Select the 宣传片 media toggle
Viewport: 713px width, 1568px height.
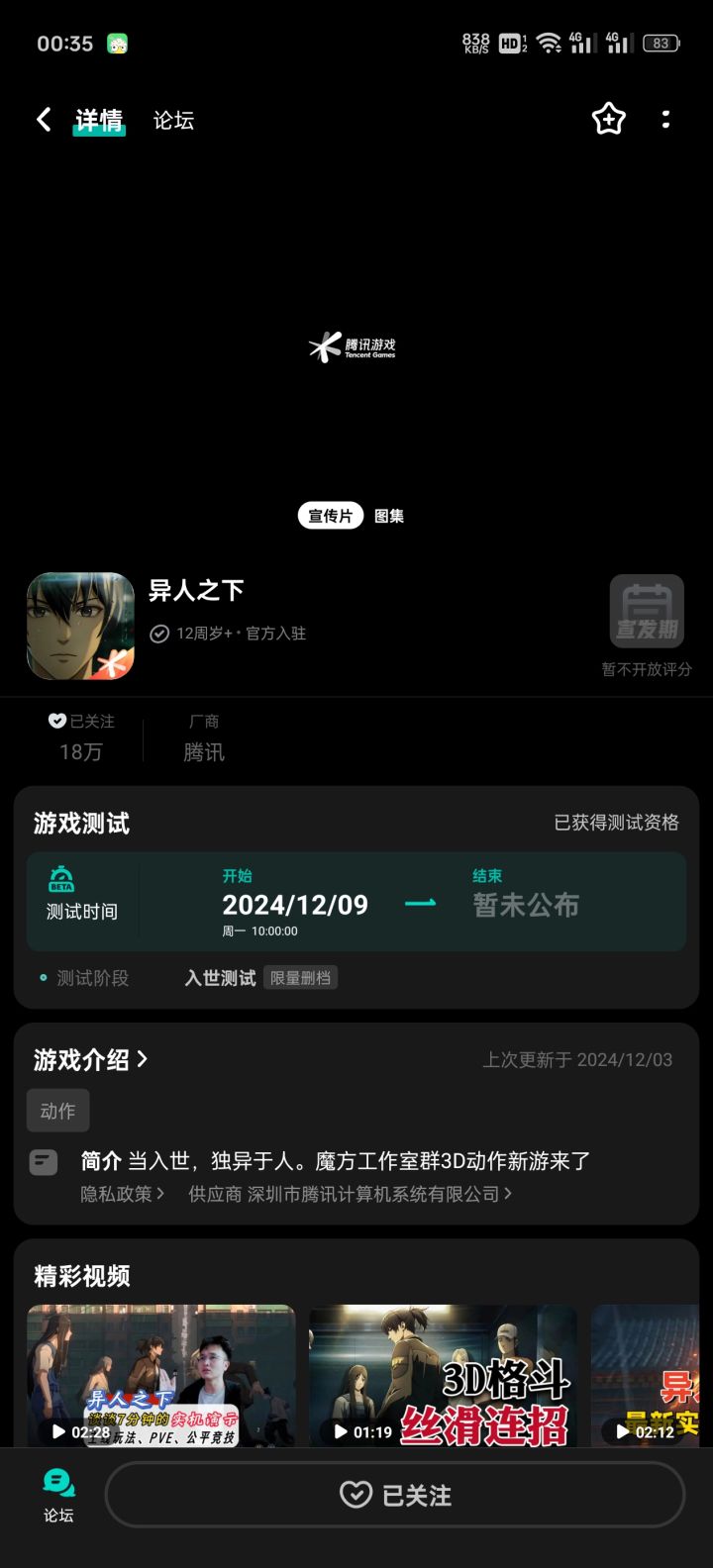pyautogui.click(x=329, y=516)
